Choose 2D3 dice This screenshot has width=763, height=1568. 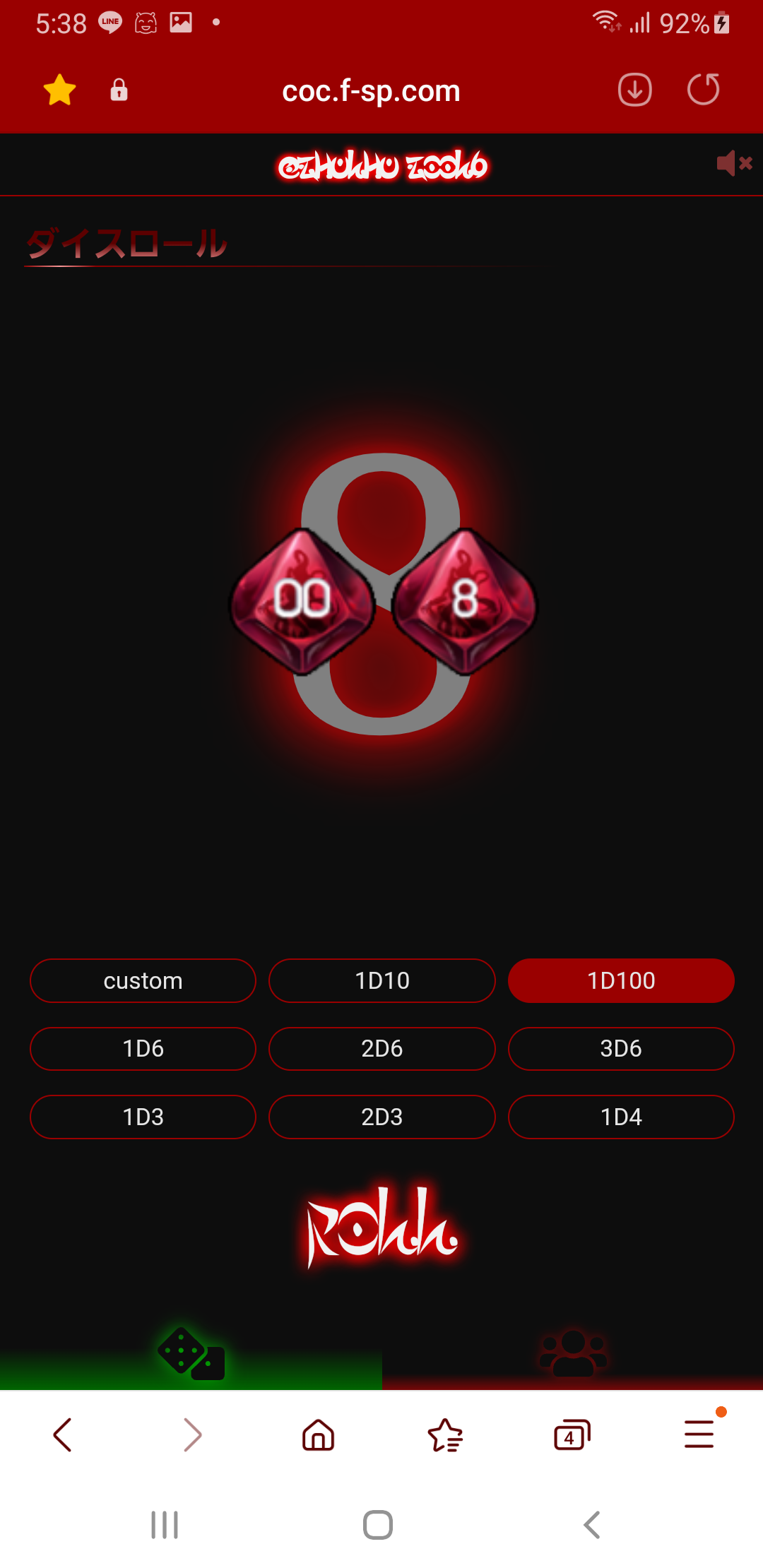[x=381, y=1117]
